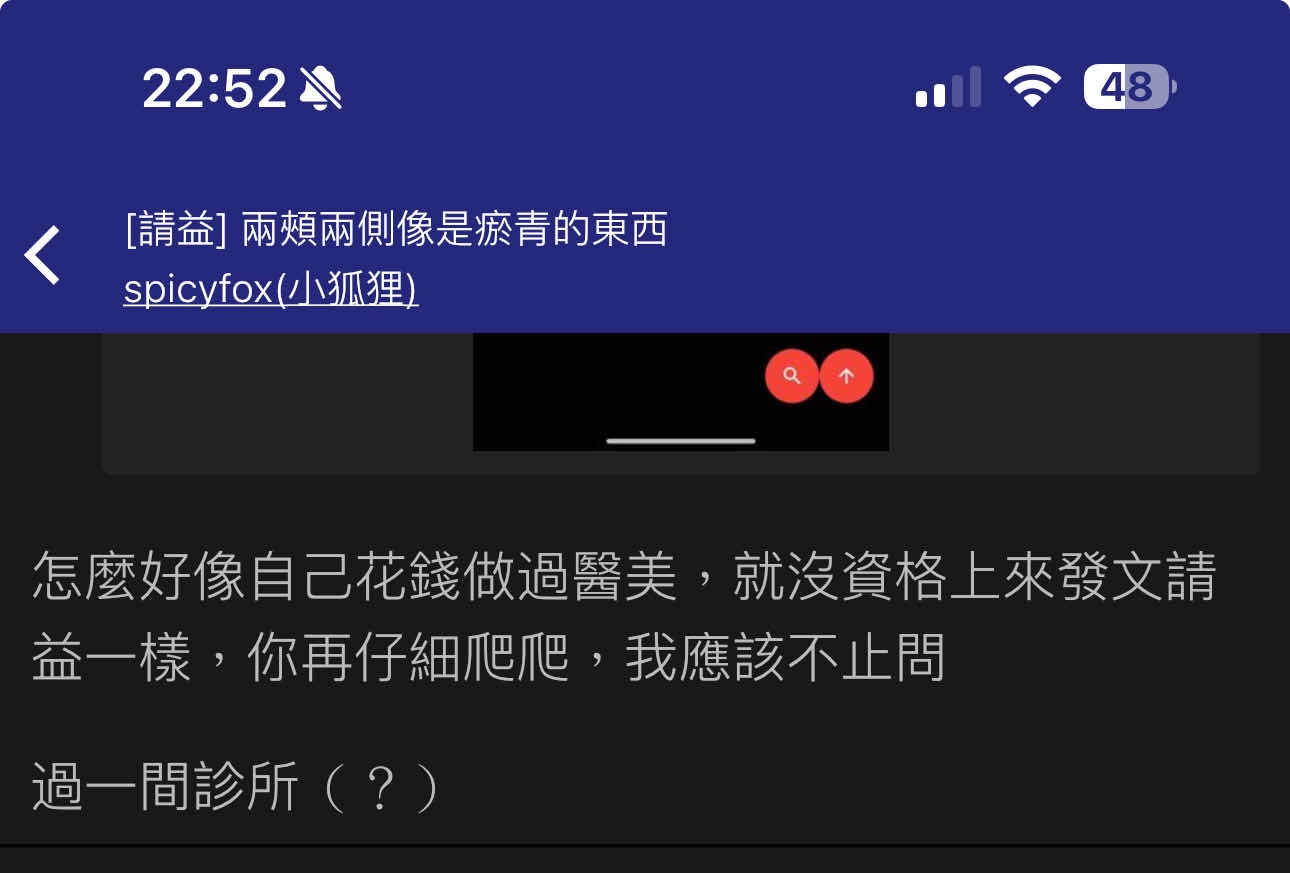Image resolution: width=1290 pixels, height=873 pixels.
Task: Open author spicyfox(小狐狸) profile link
Action: pos(270,290)
